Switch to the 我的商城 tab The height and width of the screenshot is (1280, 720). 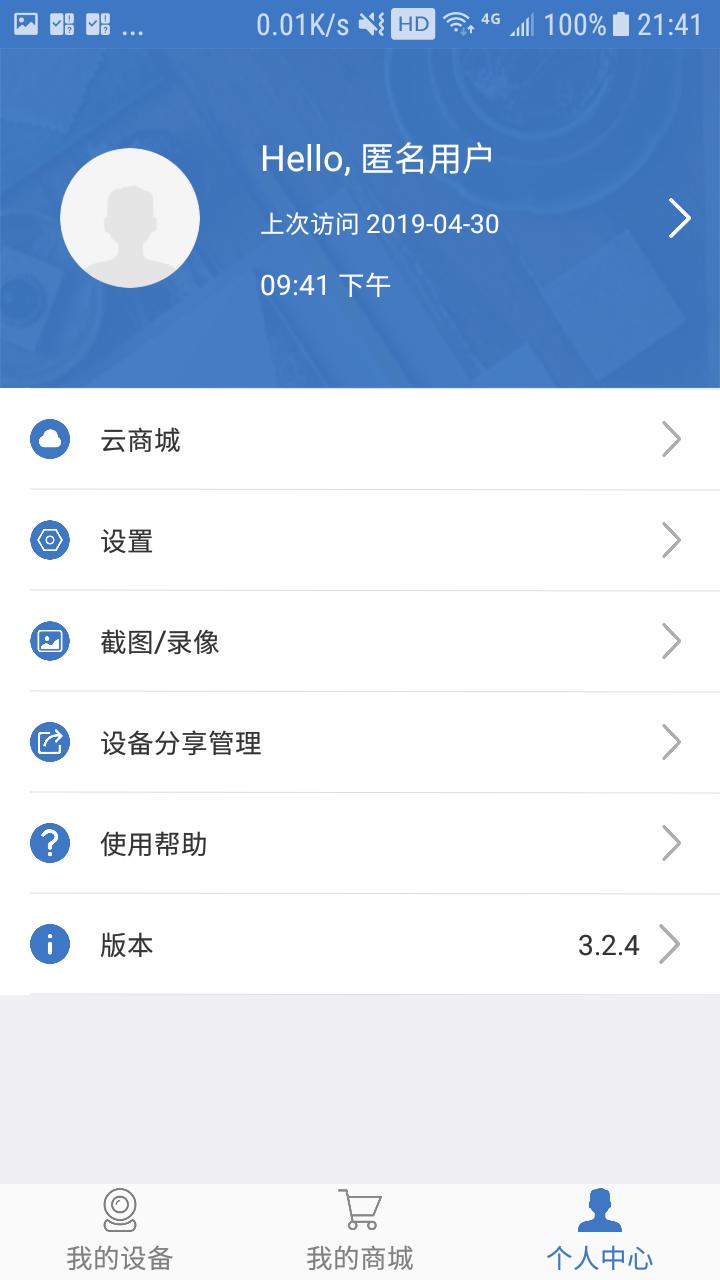coord(360,1232)
